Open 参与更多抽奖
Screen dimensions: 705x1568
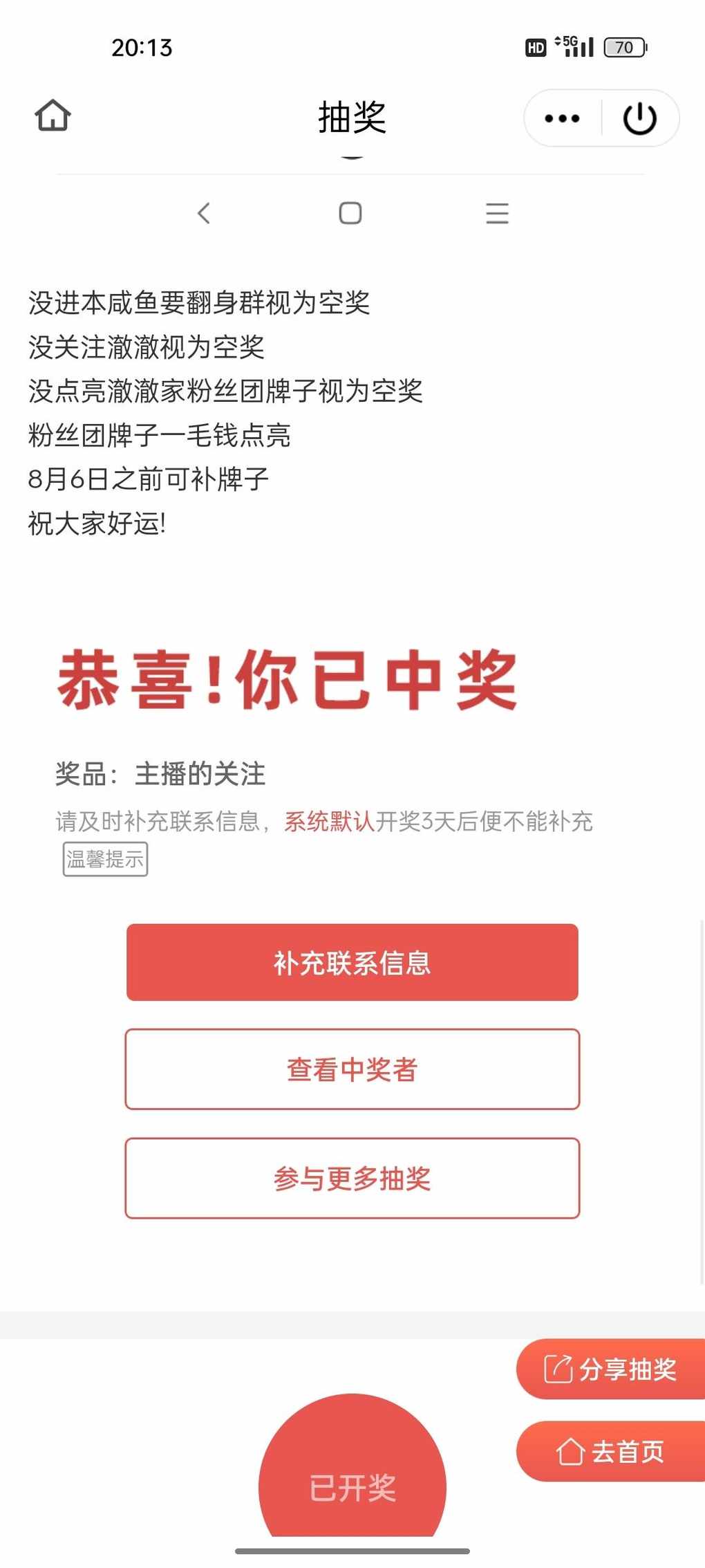(352, 1178)
